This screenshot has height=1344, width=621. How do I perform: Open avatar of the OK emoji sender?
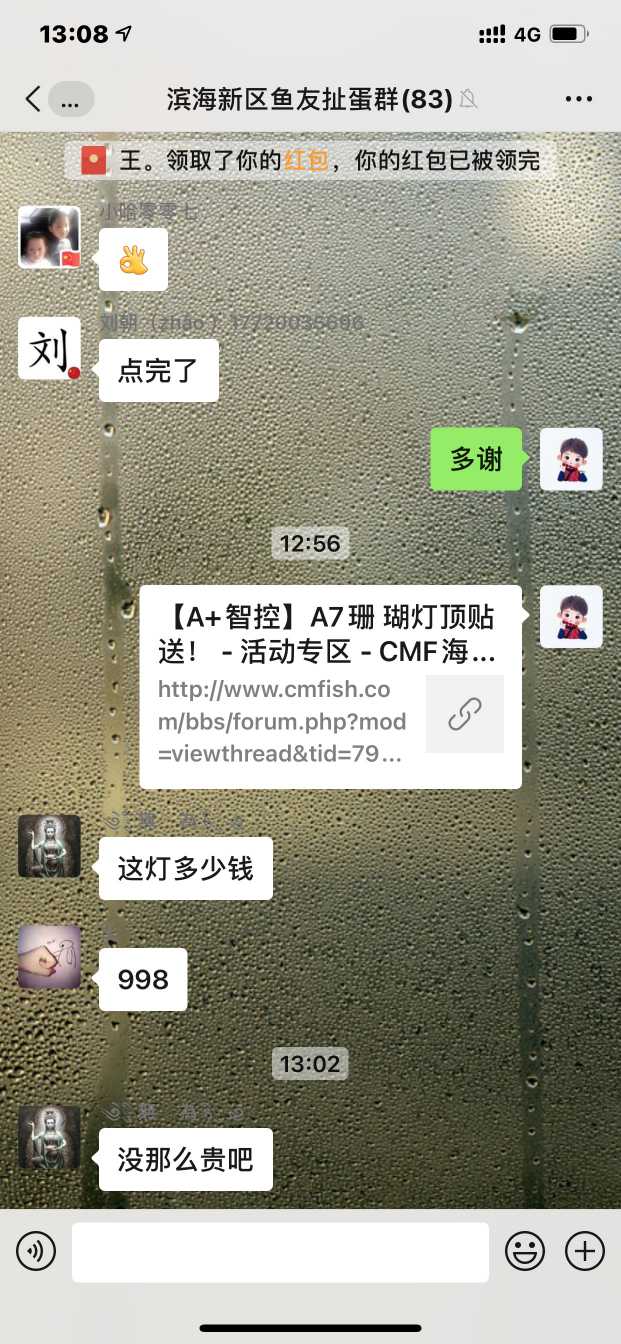tap(49, 238)
